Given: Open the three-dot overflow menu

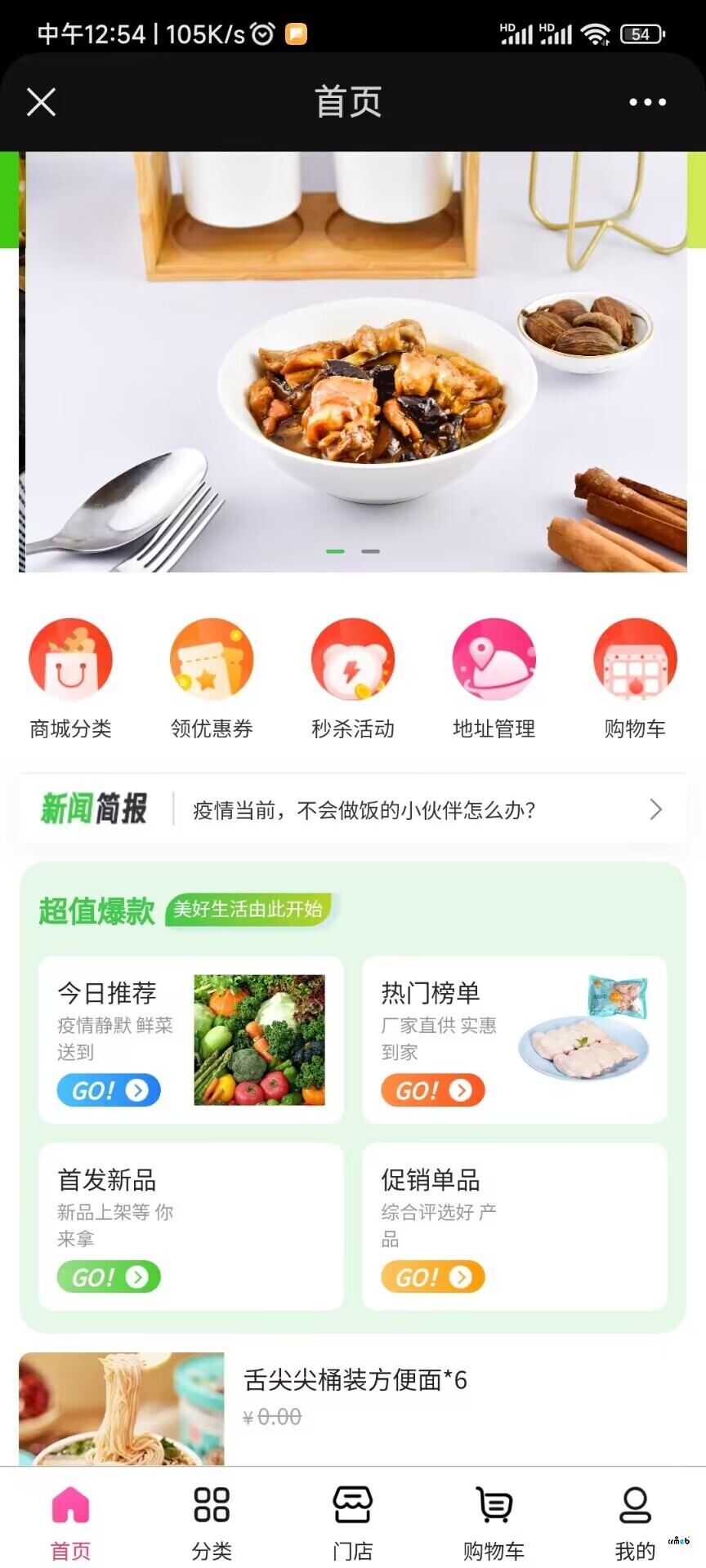Looking at the screenshot, I should click(647, 103).
